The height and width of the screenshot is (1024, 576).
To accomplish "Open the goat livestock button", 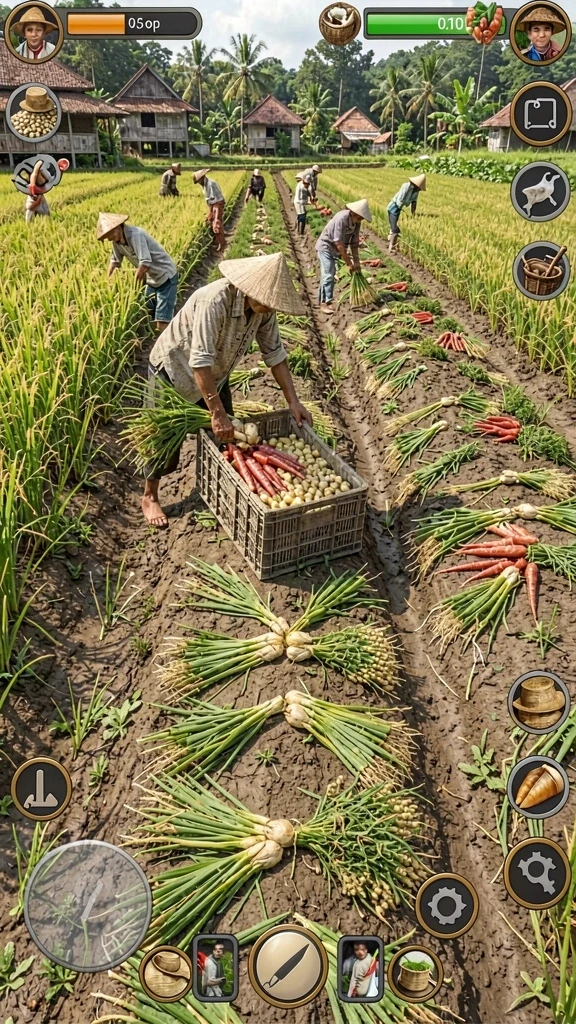I will point(540,191).
